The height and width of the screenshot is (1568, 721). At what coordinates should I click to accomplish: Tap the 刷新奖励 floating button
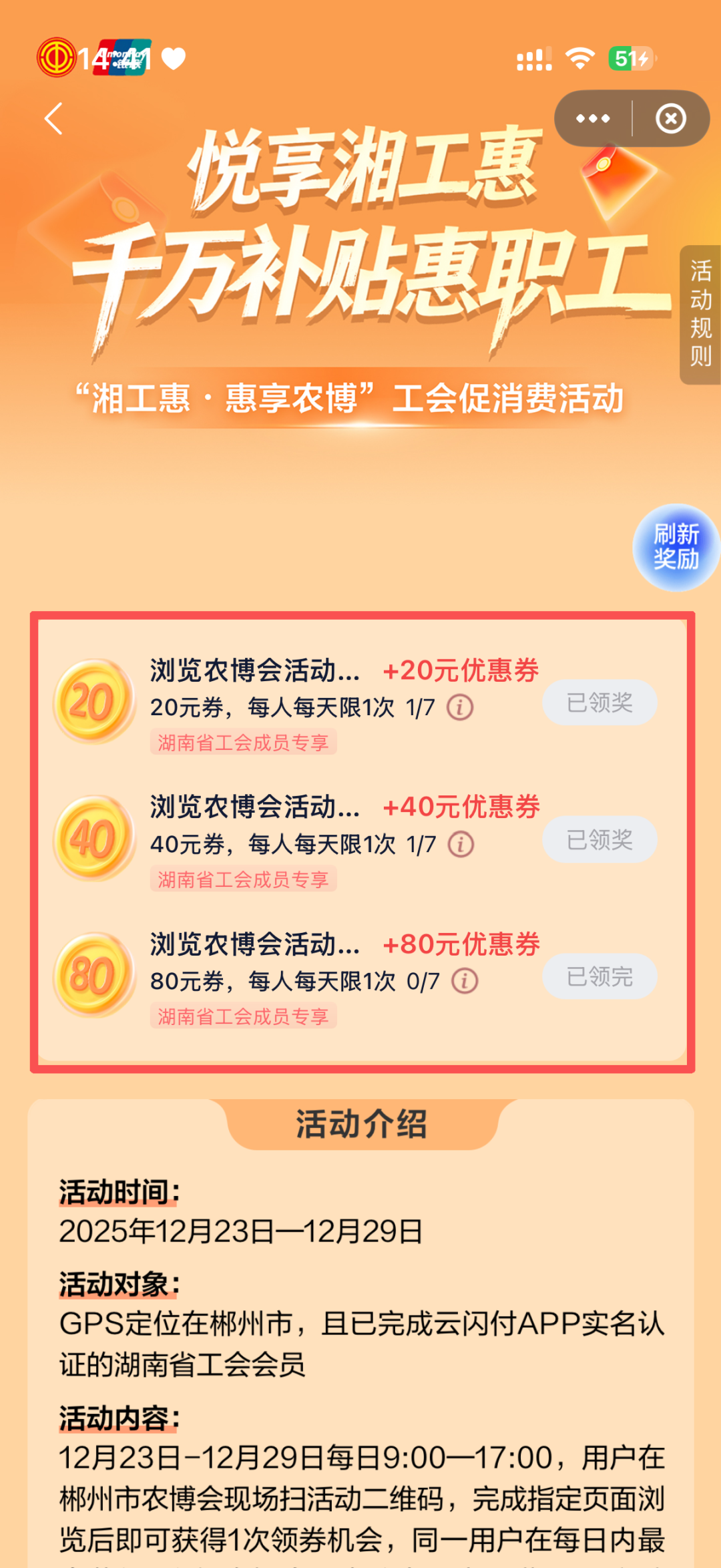676,547
